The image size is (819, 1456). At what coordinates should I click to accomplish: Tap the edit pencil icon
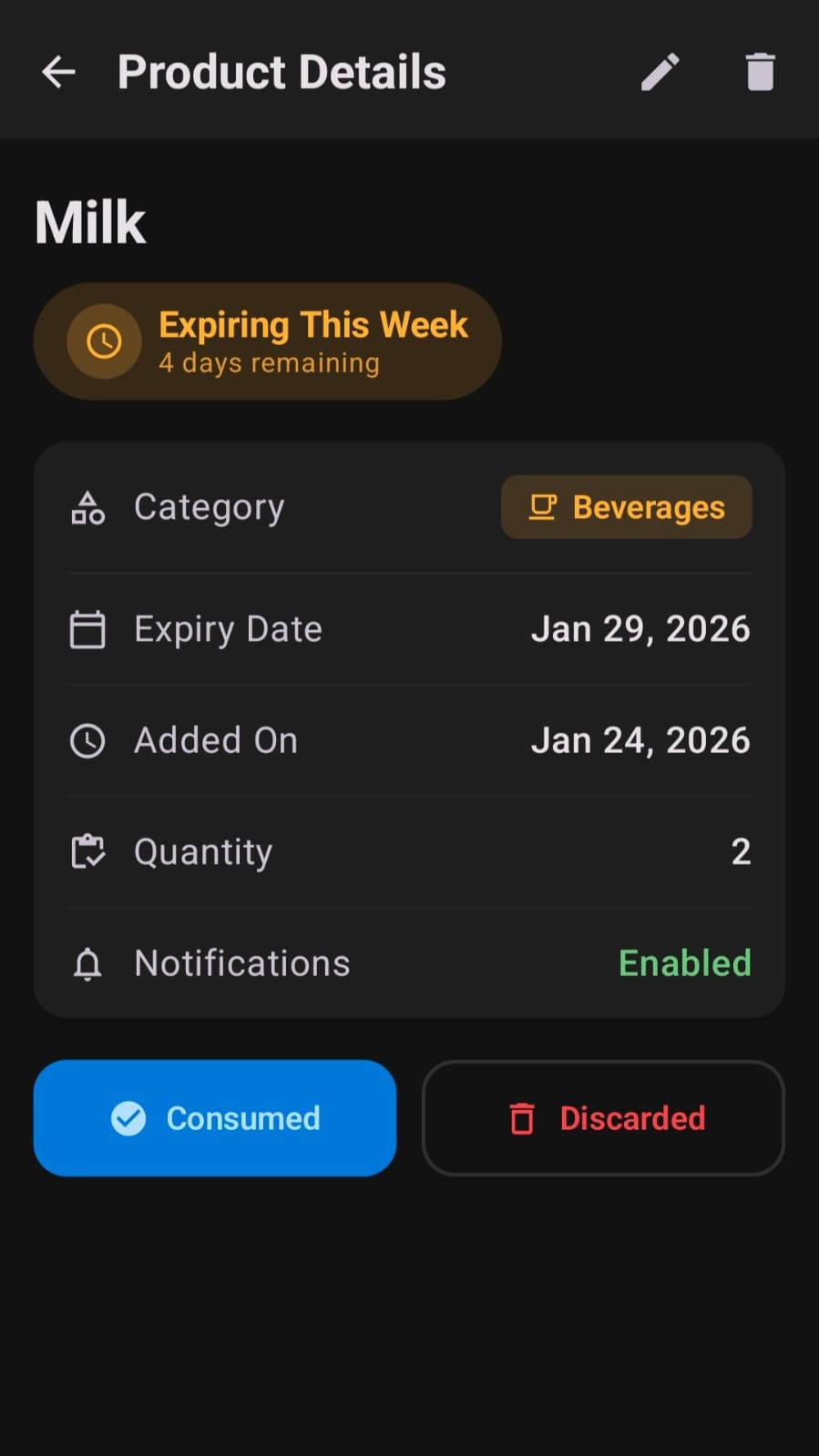click(660, 71)
